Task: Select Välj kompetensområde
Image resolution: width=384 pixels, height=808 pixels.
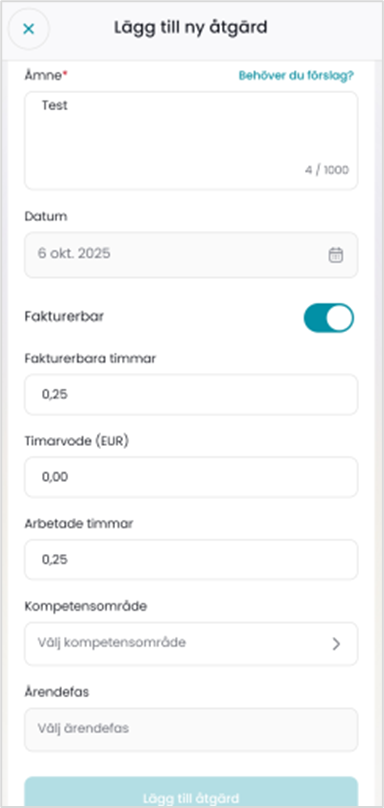Action: pos(191,644)
